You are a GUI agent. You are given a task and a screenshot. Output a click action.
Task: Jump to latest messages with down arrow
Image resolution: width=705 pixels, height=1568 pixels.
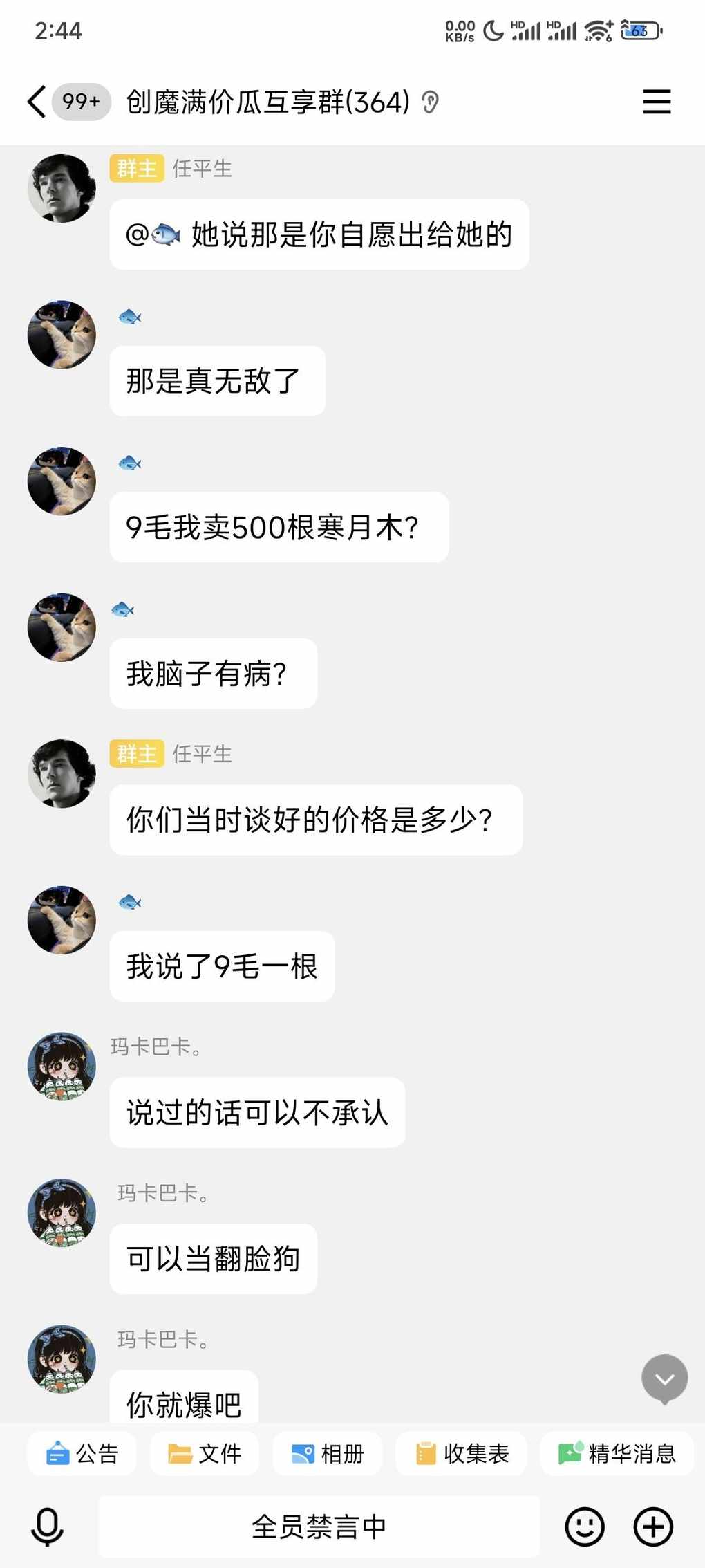pos(664,1378)
